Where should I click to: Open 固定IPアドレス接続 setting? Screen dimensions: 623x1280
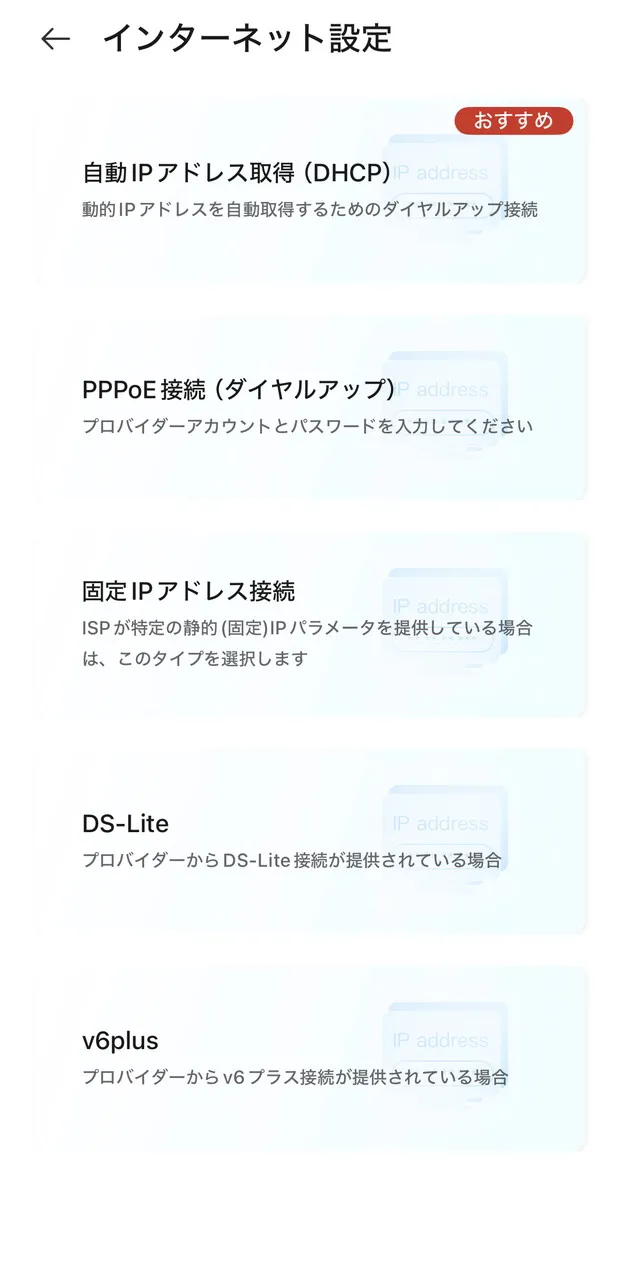point(310,624)
